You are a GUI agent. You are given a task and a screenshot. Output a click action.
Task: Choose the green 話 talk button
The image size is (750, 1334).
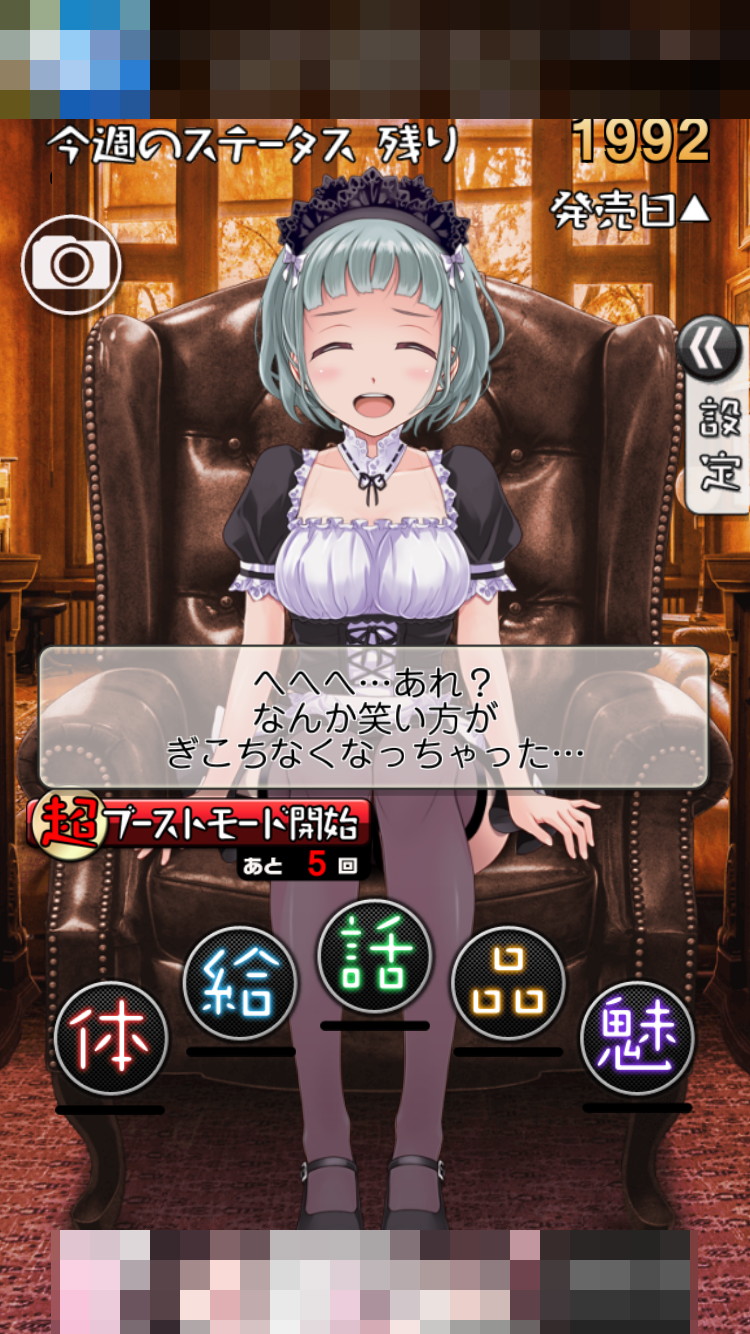374,957
